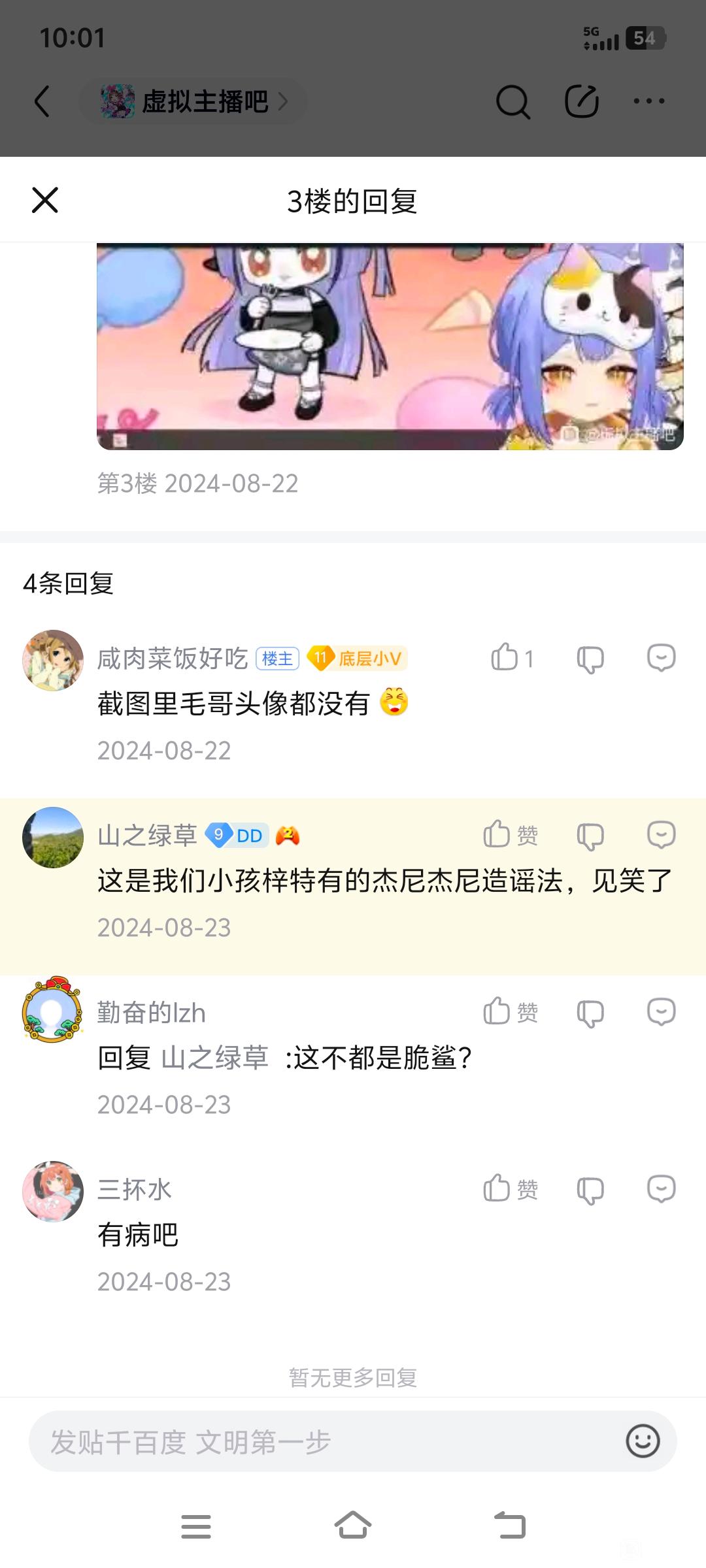View the image in the 3rd floor post
Image resolution: width=706 pixels, height=1568 pixels.
tap(390, 346)
